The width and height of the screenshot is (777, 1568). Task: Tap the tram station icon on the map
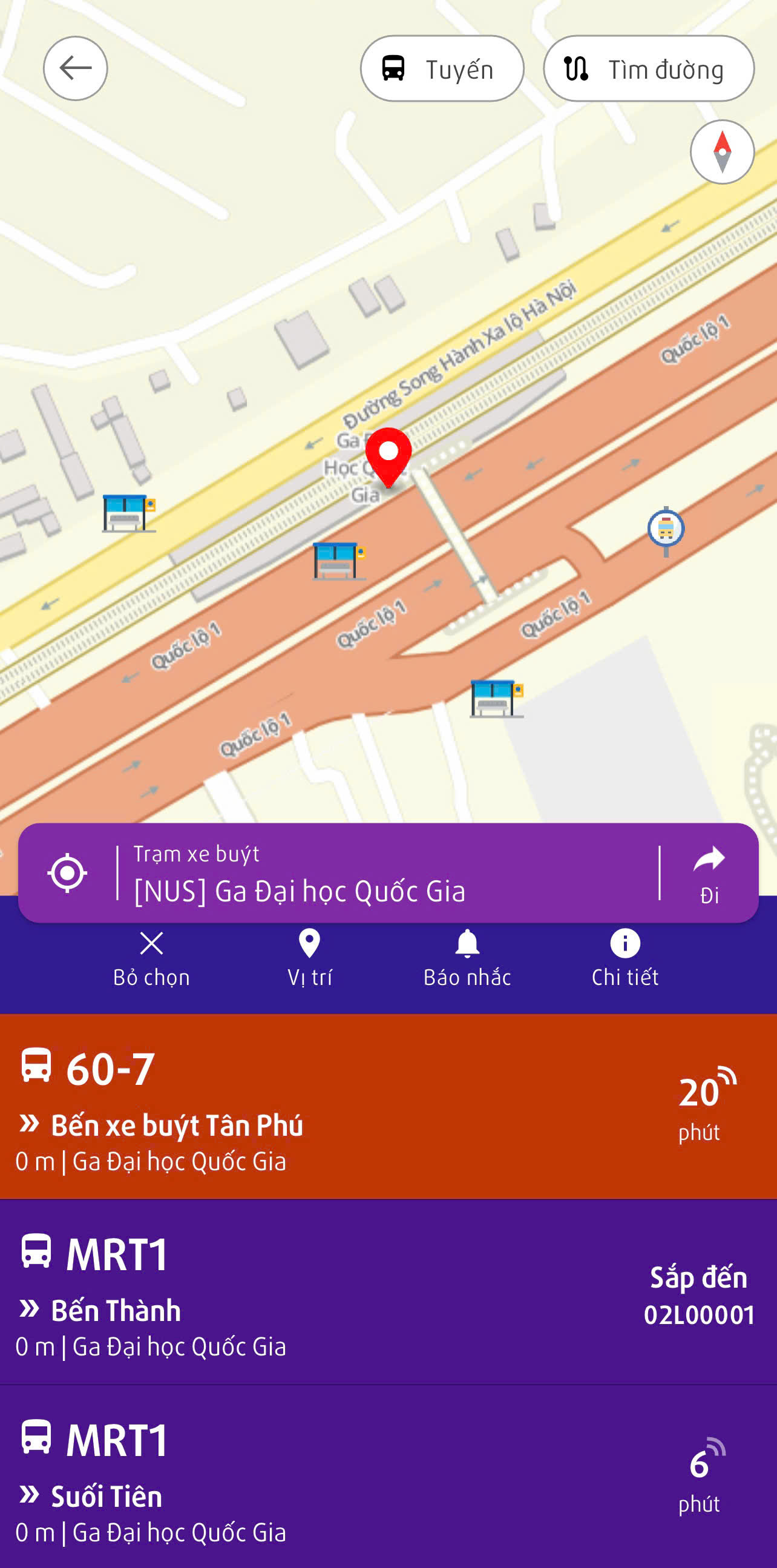[666, 529]
